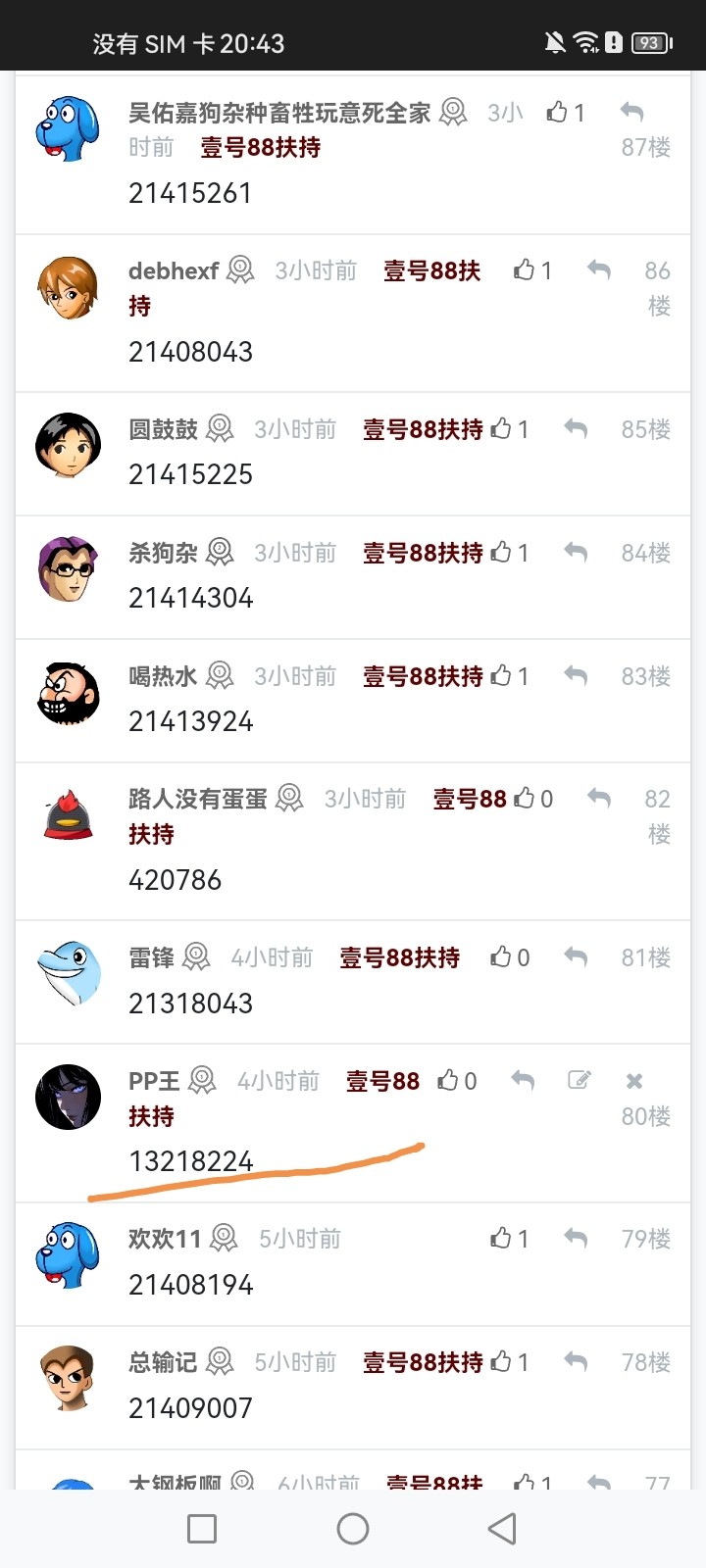The width and height of the screenshot is (706, 1568).
Task: Open 雷锋's dolphin avatar profile
Action: 68,973
